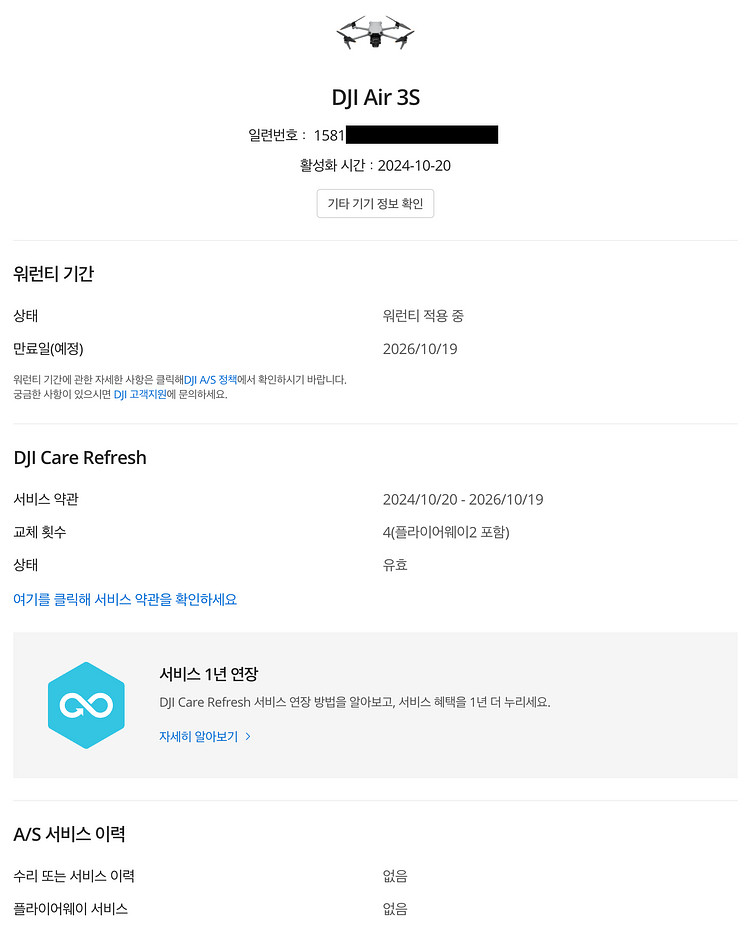Click the drone camera gimbal in the product image

click(x=375, y=40)
